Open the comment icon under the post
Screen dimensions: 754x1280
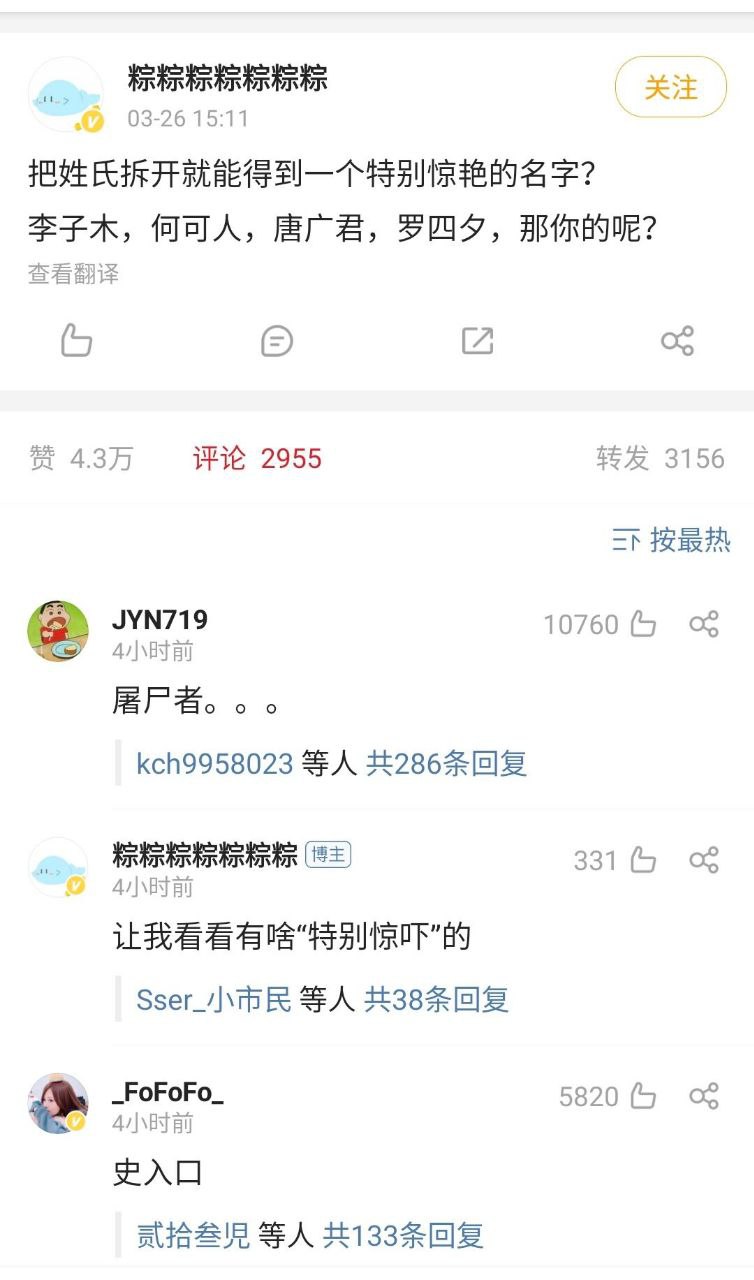277,341
